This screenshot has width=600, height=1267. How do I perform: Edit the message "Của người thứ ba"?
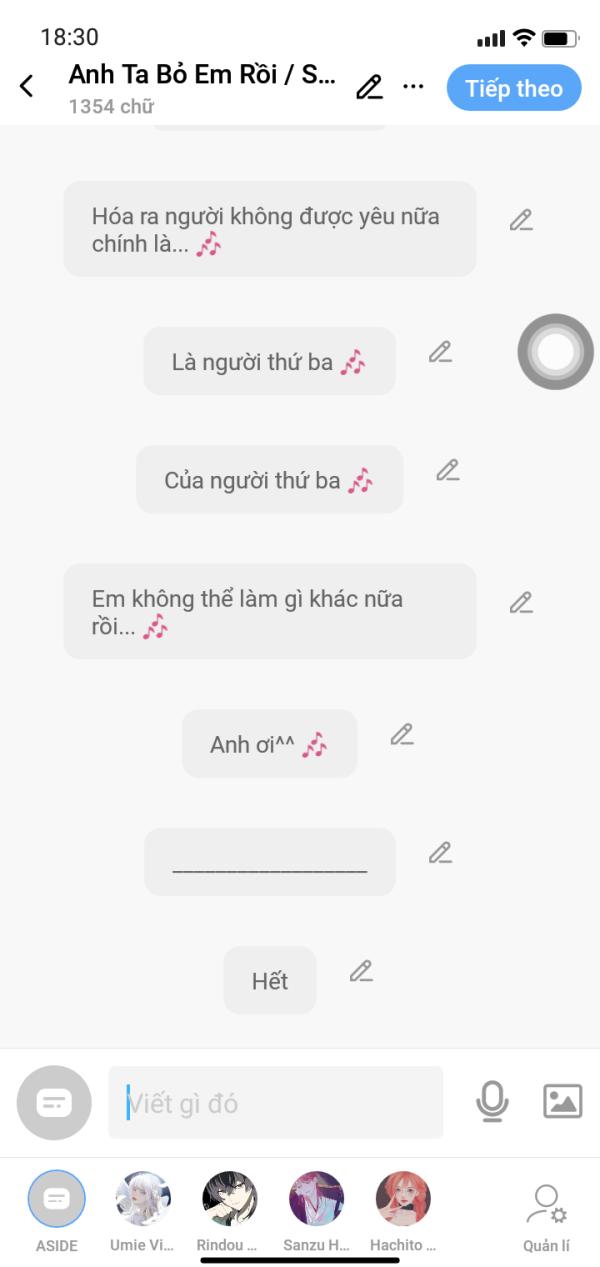click(x=447, y=470)
